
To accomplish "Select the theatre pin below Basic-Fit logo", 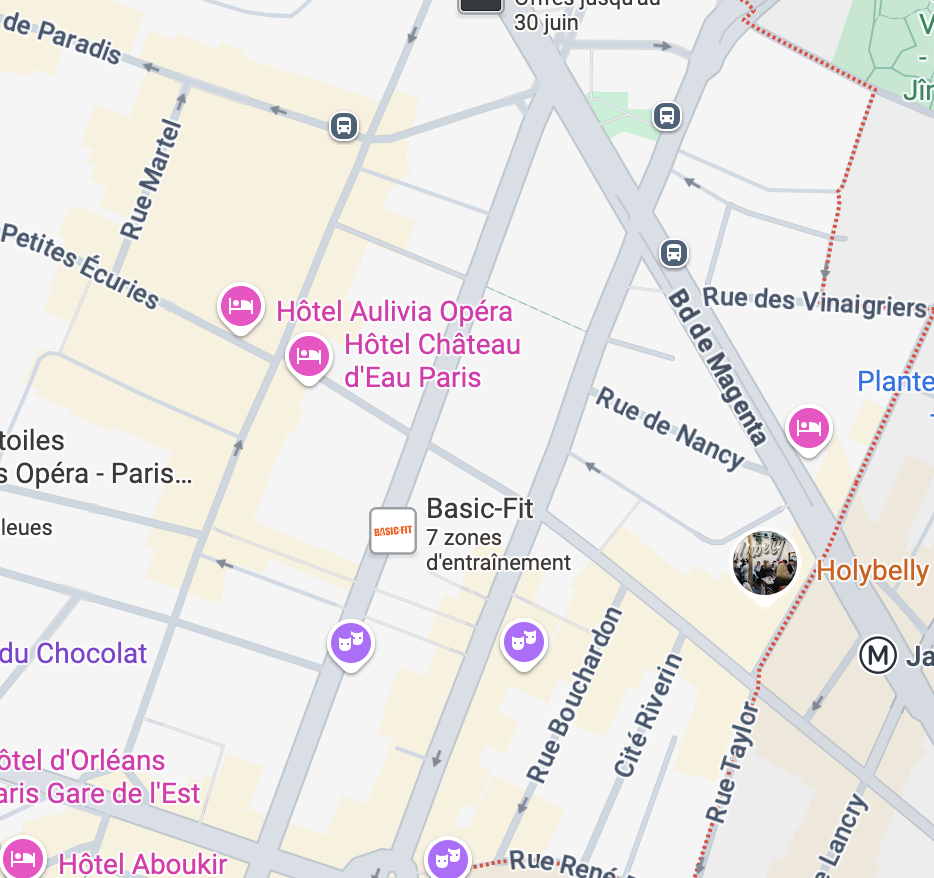I will pos(351,641).
